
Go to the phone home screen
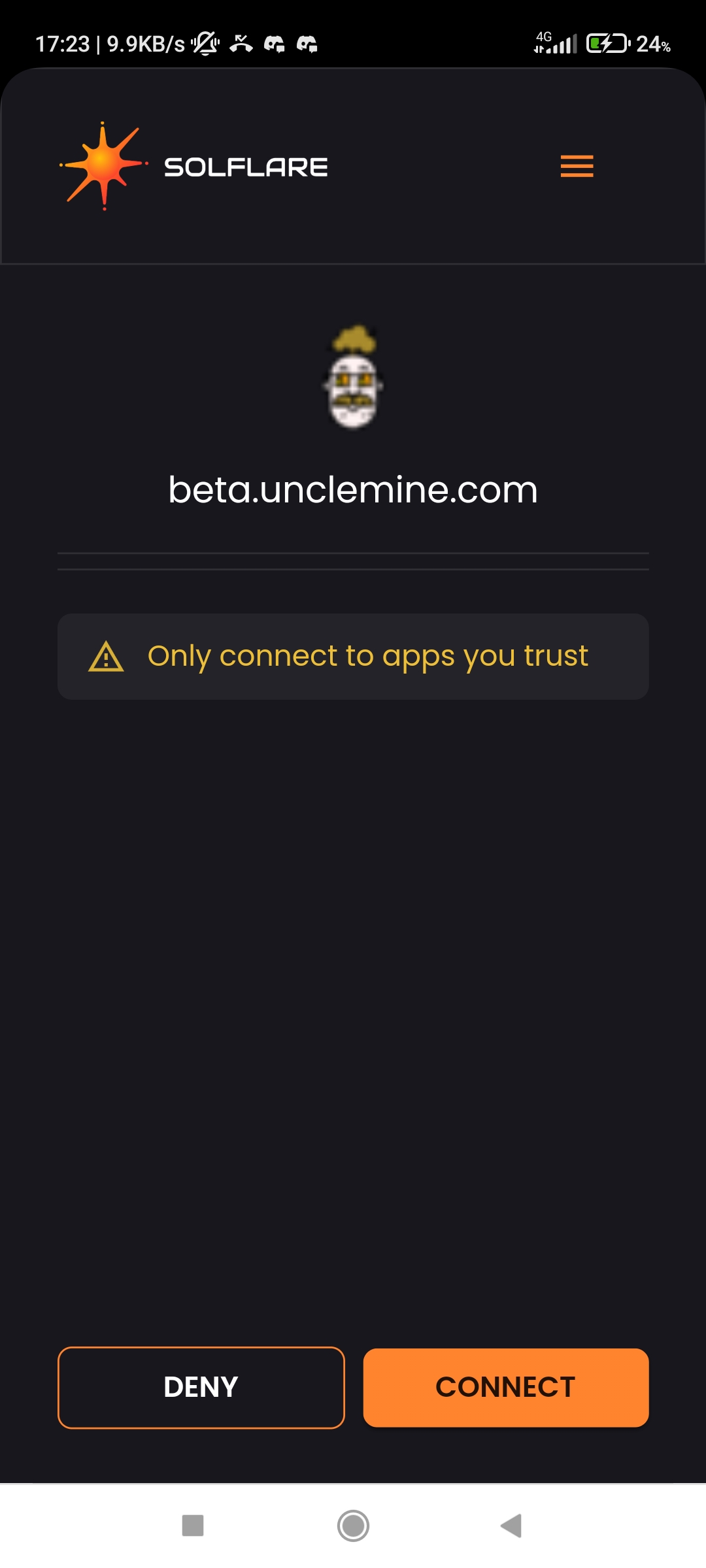click(x=353, y=1526)
